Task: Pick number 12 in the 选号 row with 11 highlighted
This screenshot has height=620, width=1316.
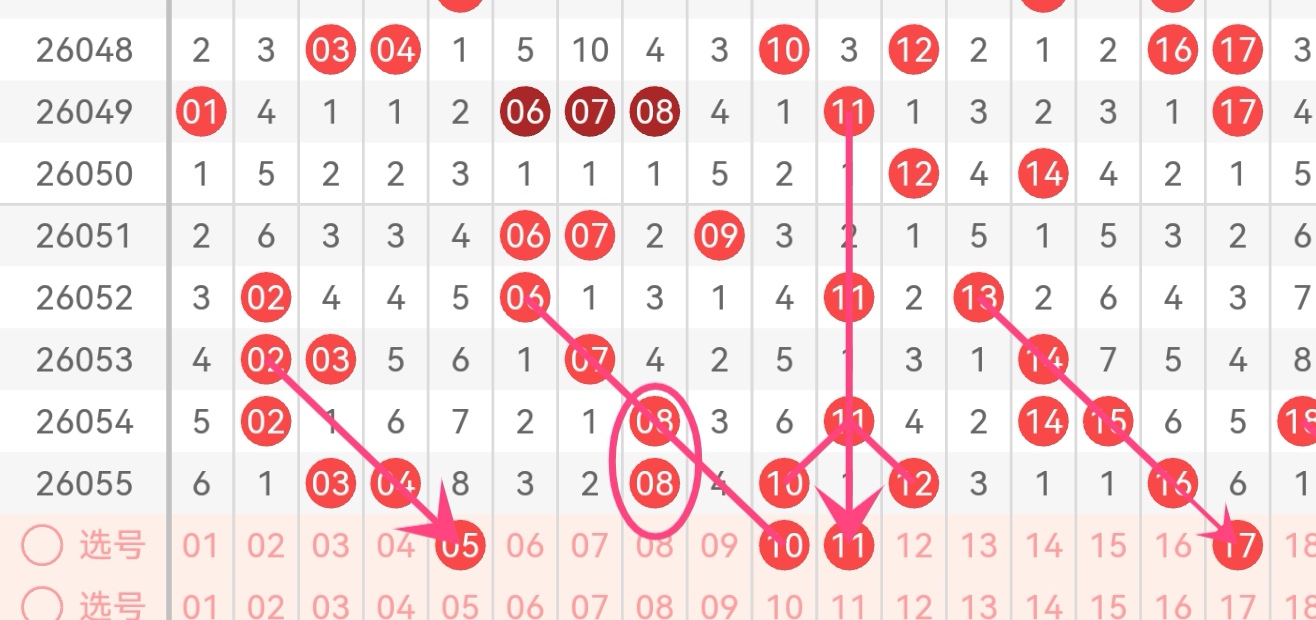Action: pyautogui.click(x=913, y=546)
